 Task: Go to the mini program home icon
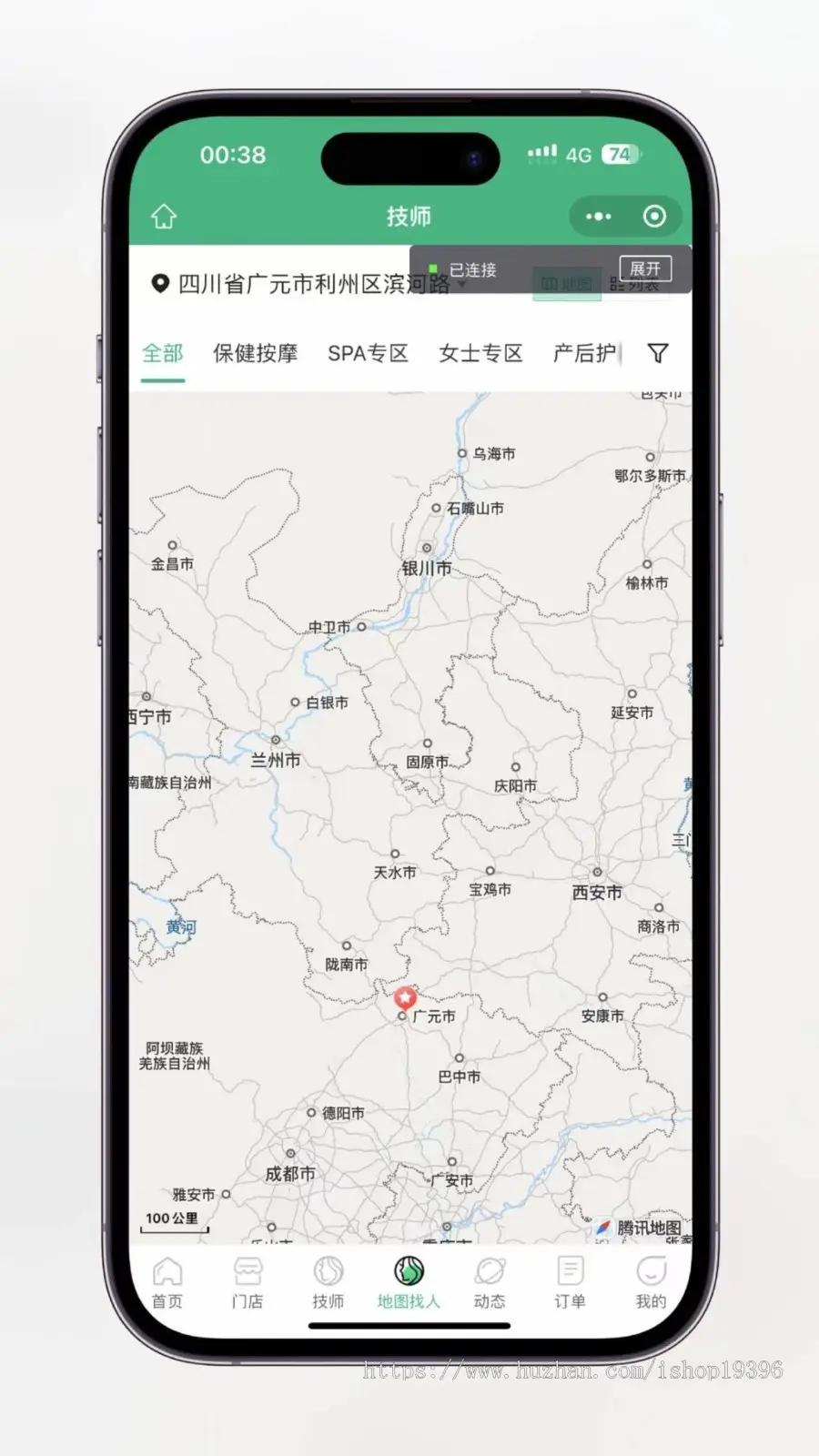point(164,217)
